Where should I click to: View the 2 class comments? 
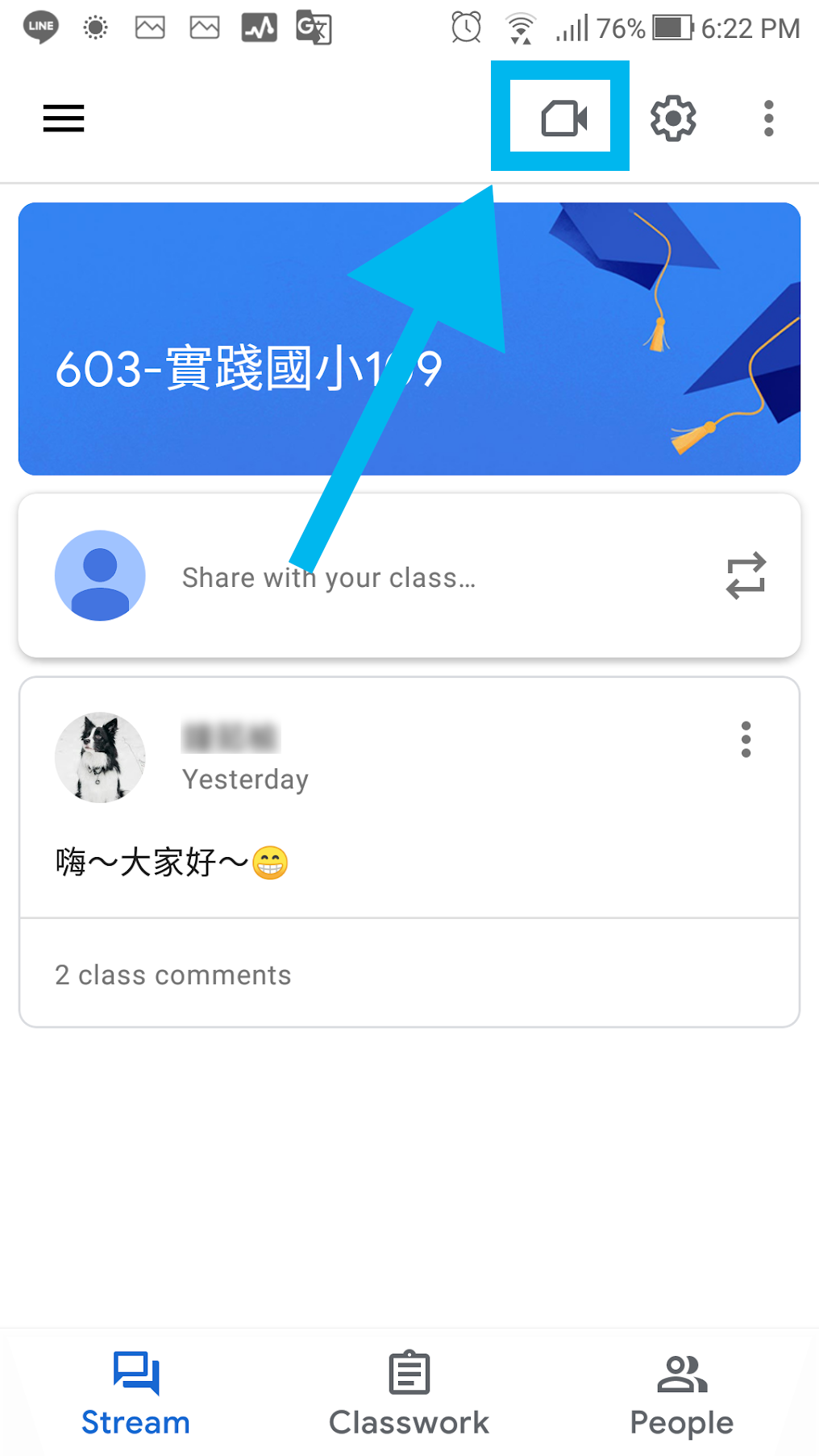coord(173,975)
